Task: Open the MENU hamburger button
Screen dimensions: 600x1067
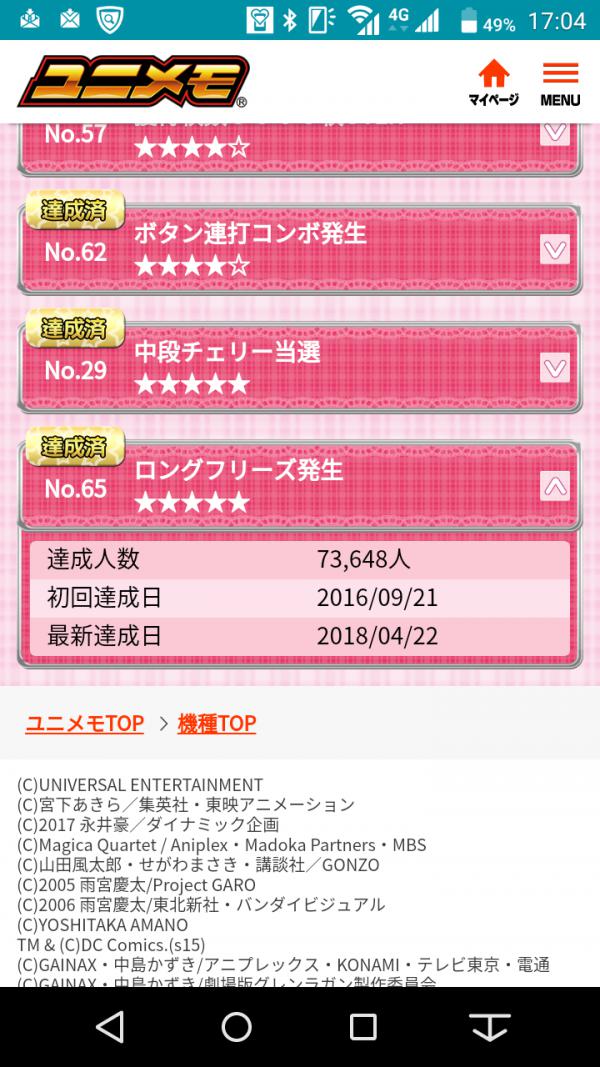Action: coord(560,82)
